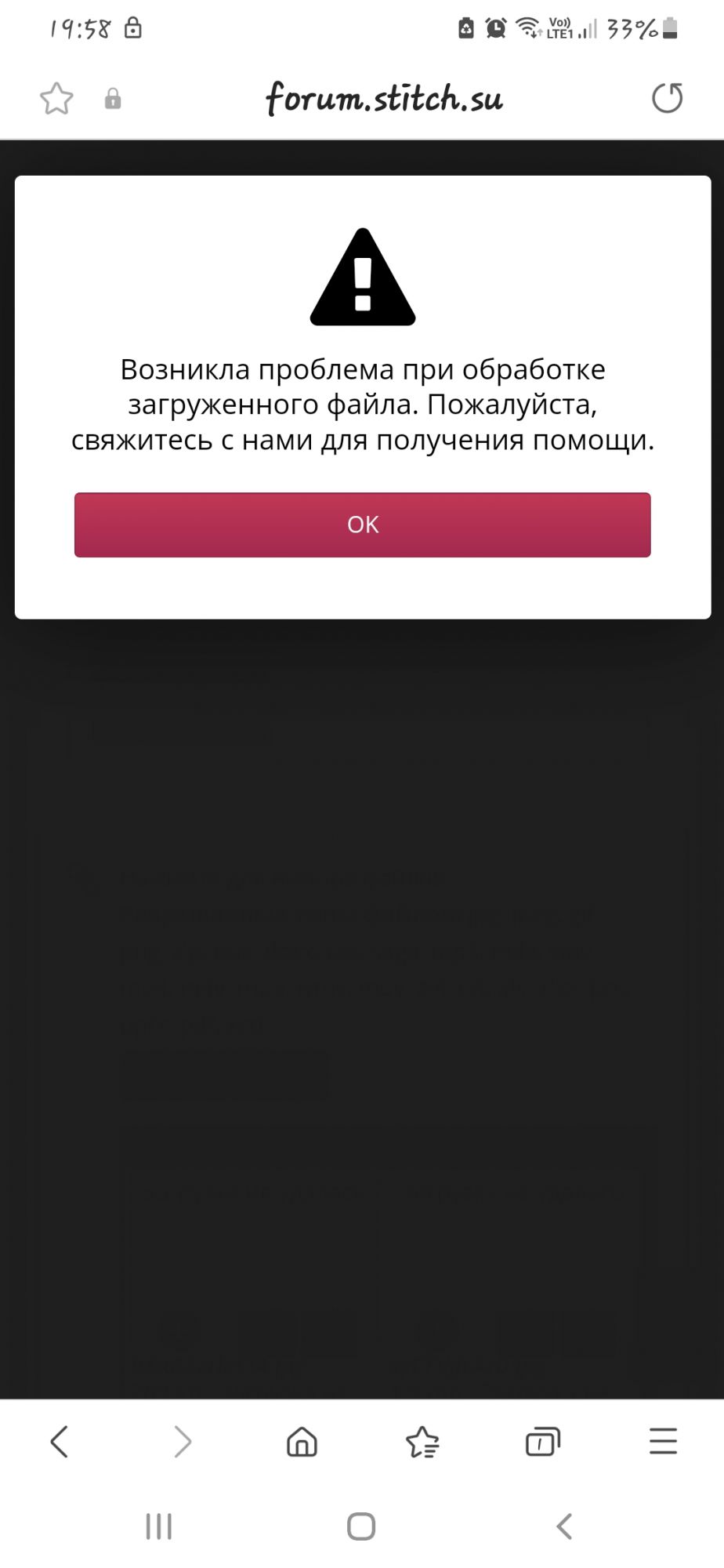
Task: Reload the forum page
Action: pyautogui.click(x=667, y=99)
